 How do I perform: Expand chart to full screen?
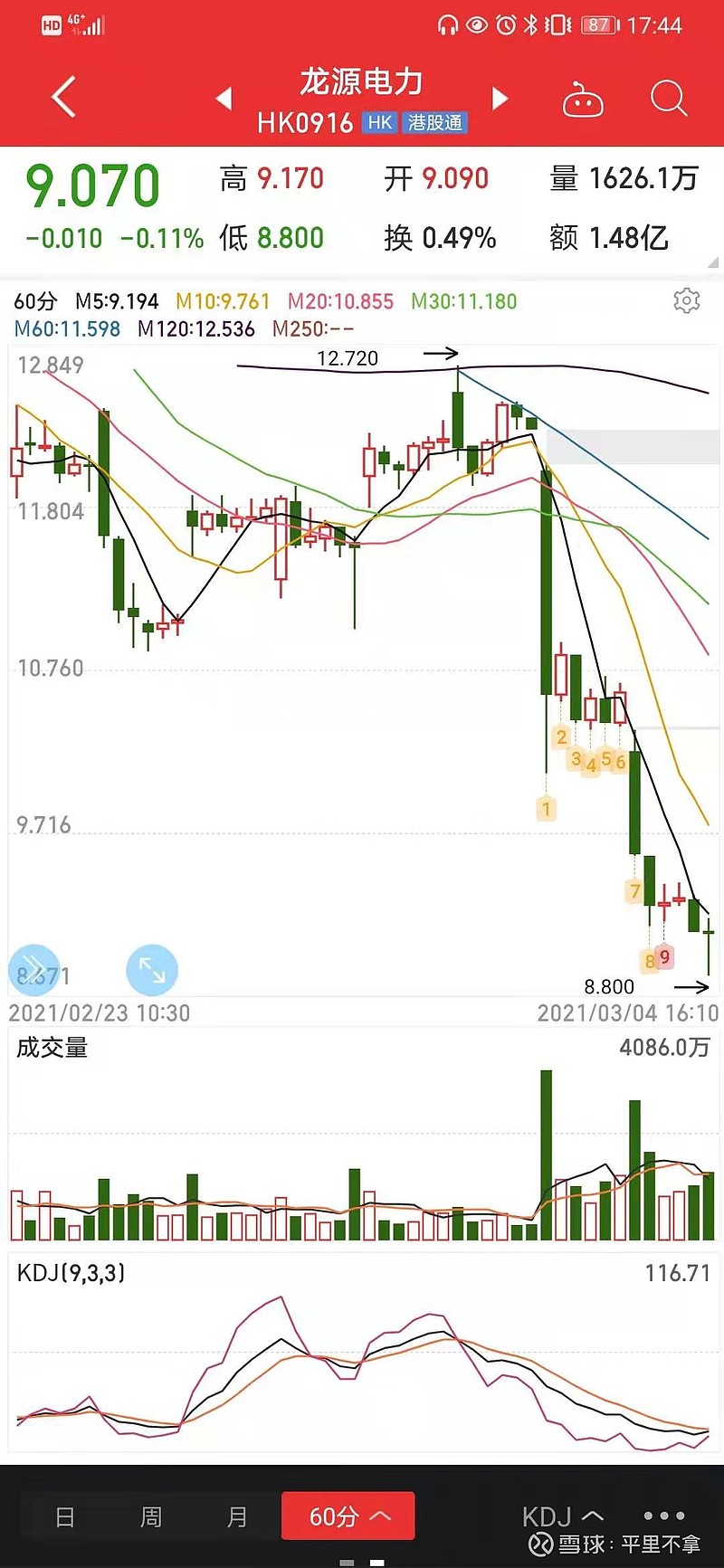[x=152, y=971]
